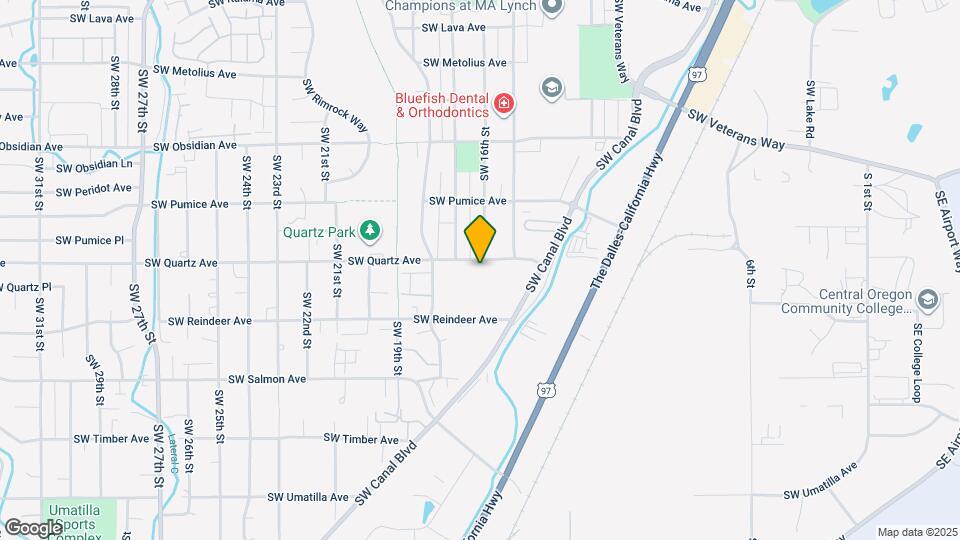This screenshot has width=960, height=540.
Task: Tap the Champions at MA Lynch pin
Action: click(553, 7)
